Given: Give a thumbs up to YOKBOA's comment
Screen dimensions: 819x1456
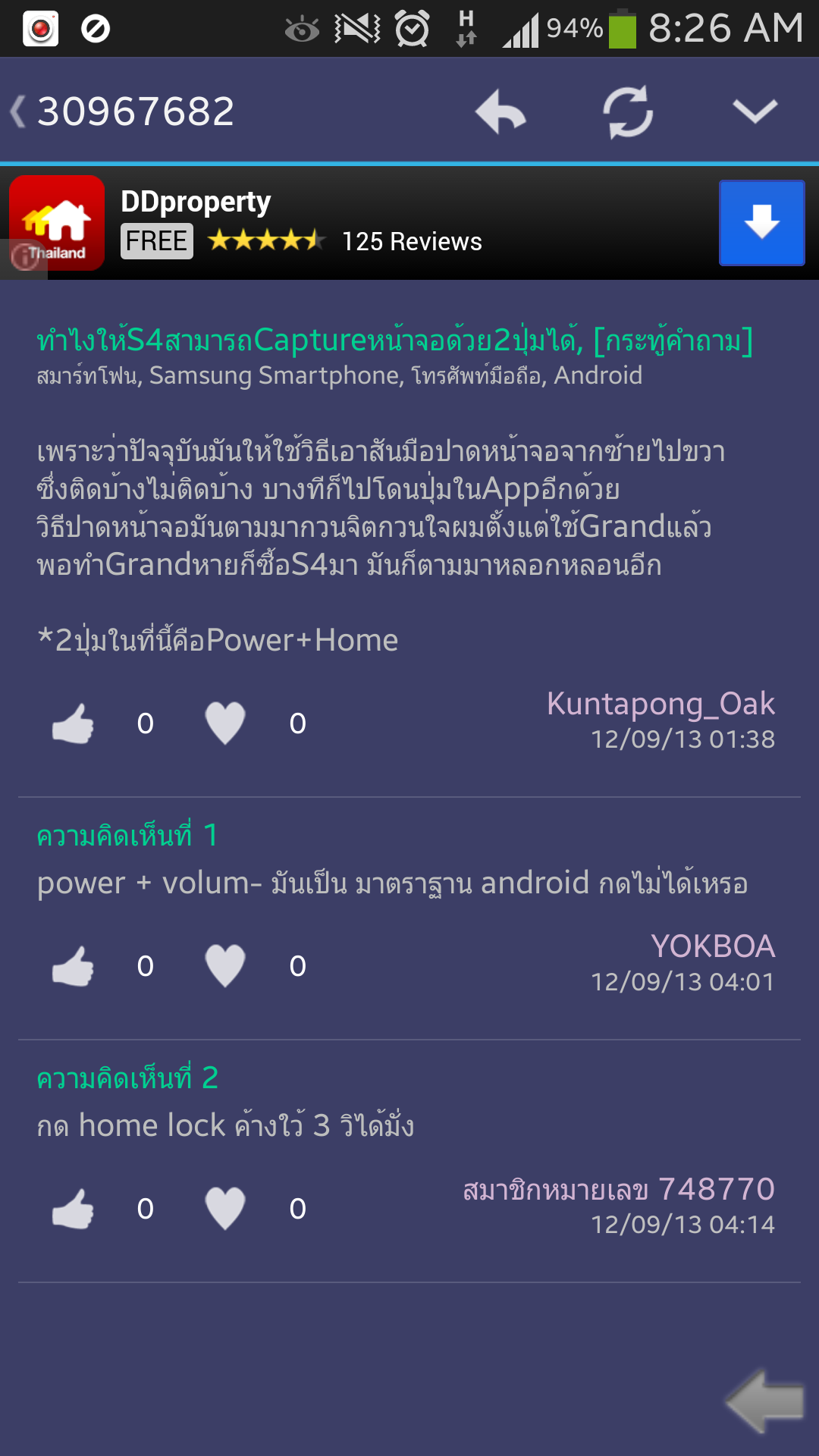Looking at the screenshot, I should (74, 966).
